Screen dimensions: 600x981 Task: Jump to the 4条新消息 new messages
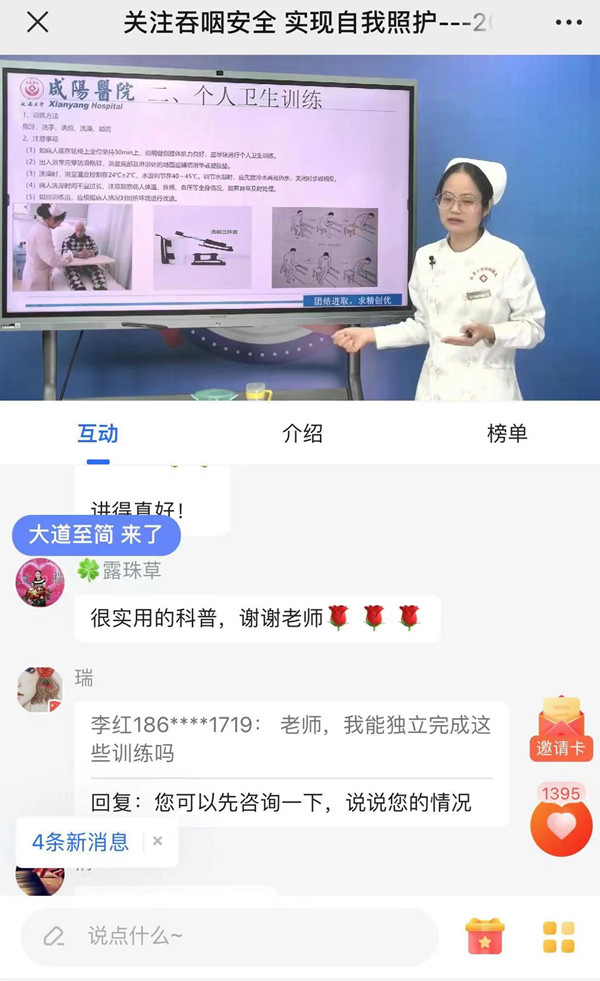pyautogui.click(x=81, y=842)
